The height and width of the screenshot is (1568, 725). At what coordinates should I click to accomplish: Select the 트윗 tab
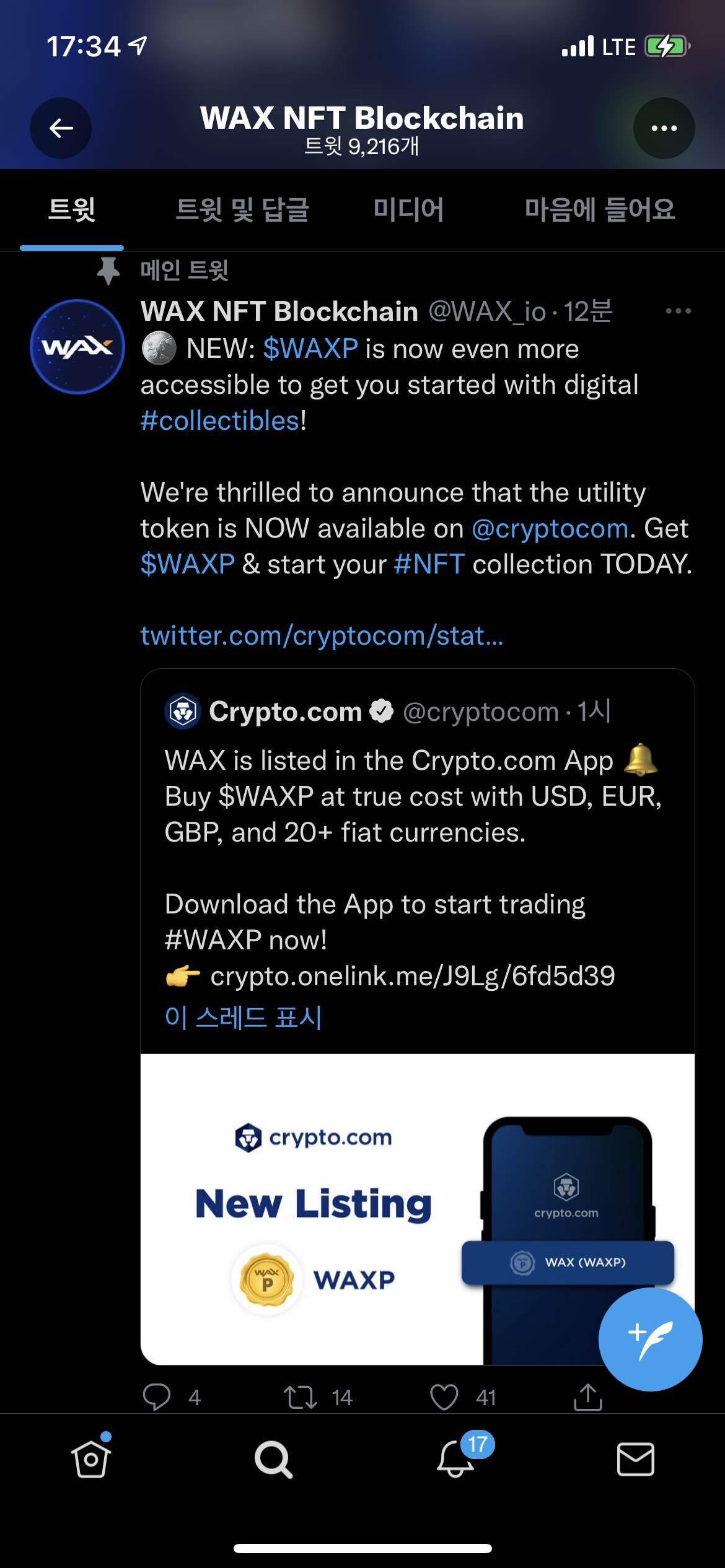click(x=72, y=209)
